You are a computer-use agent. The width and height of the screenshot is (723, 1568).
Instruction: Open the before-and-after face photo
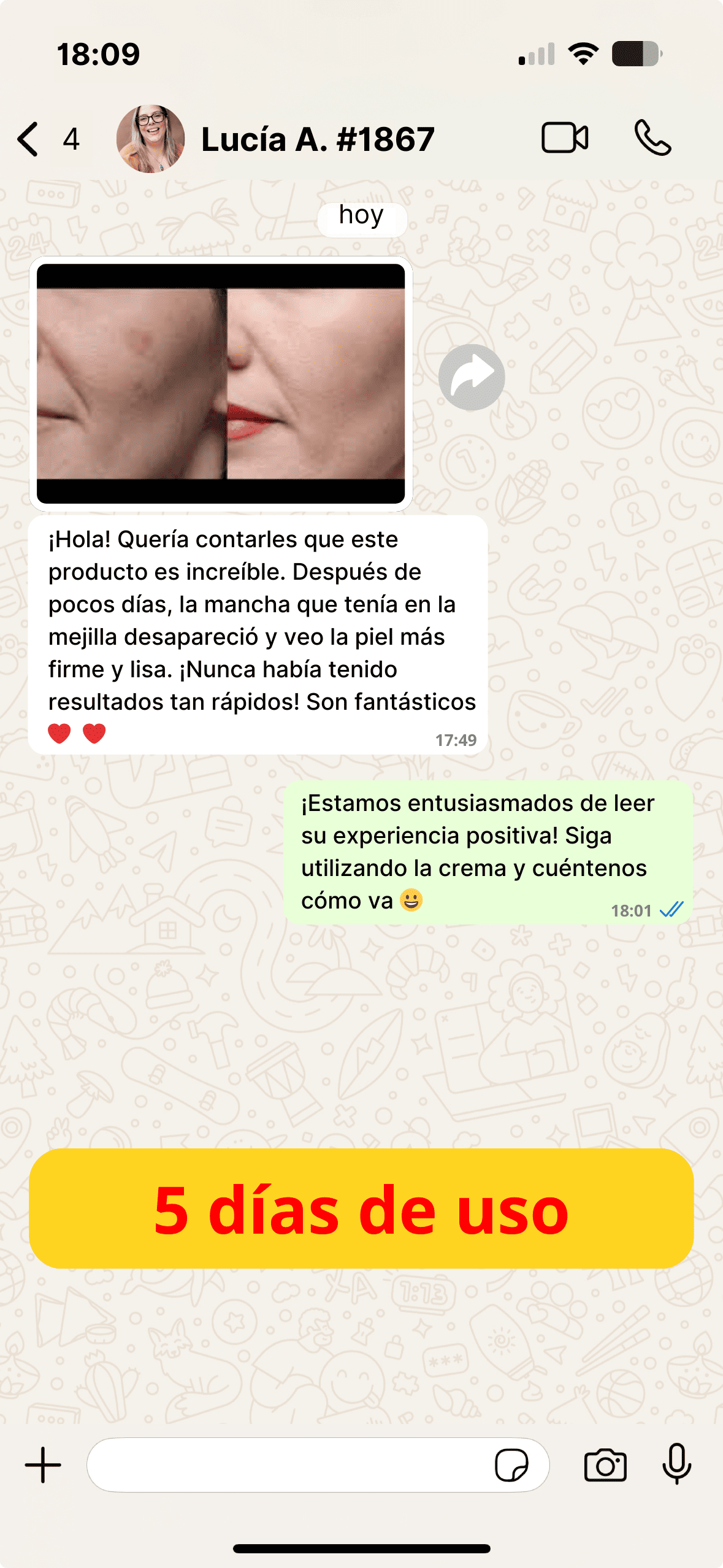pos(221,384)
